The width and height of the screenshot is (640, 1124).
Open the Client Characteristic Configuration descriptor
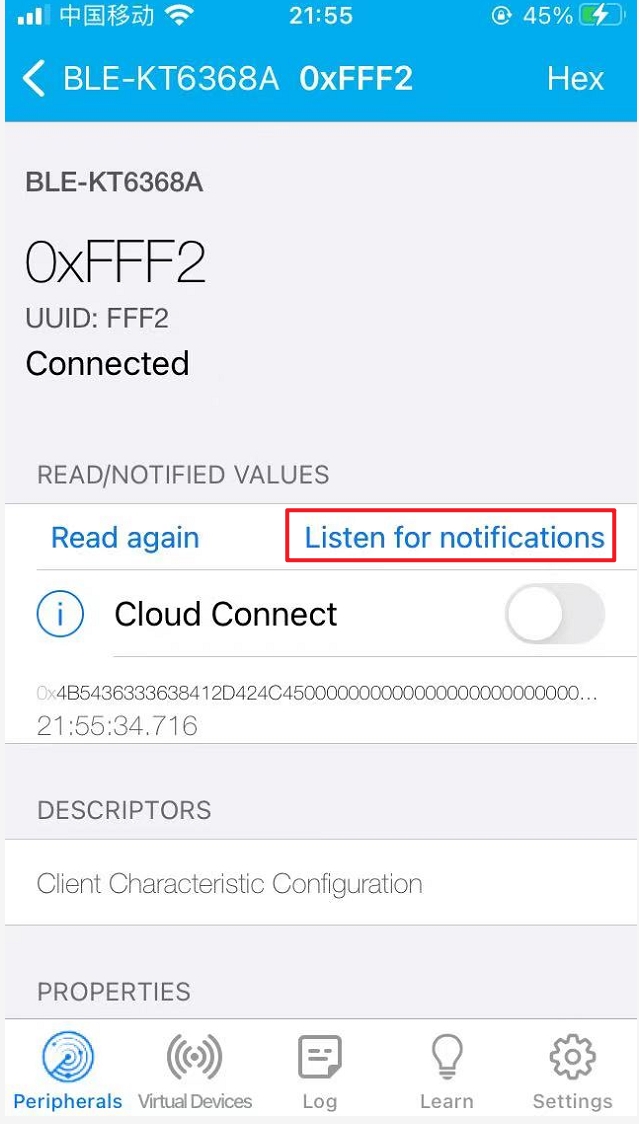point(230,884)
